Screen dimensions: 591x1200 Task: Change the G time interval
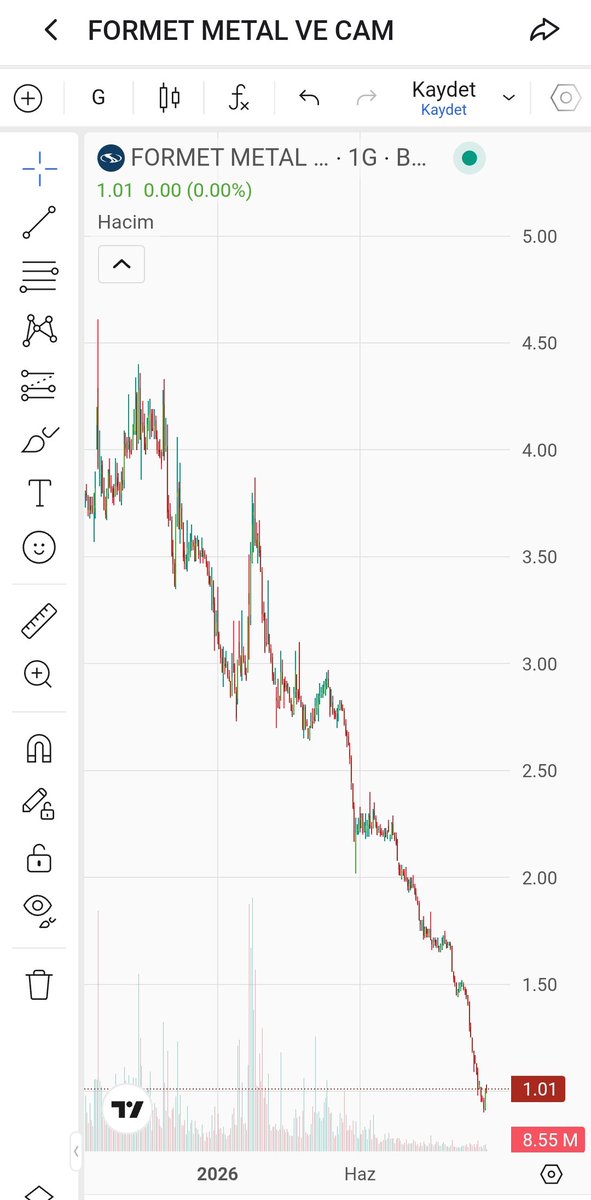coord(98,97)
